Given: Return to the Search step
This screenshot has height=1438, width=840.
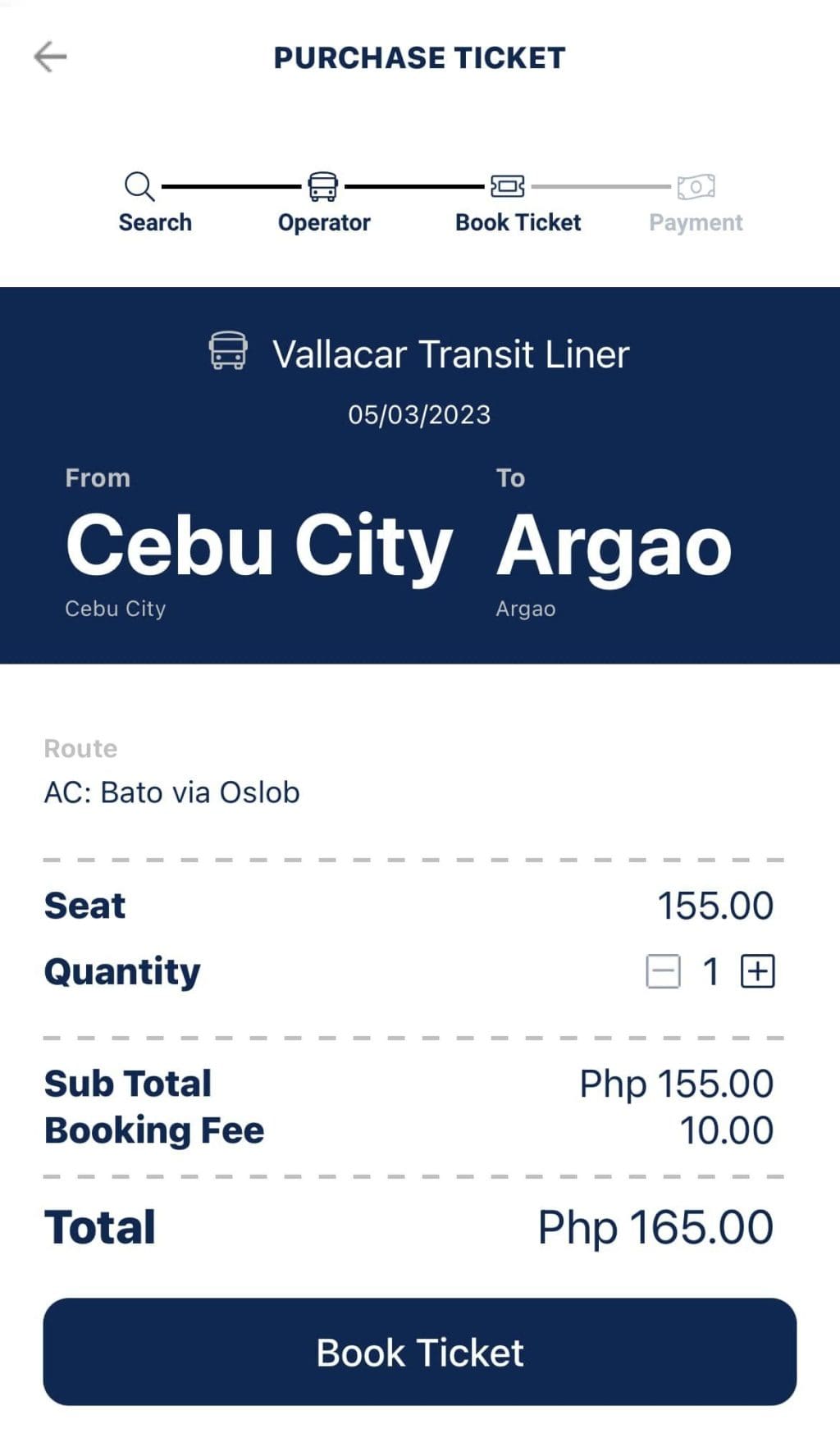Looking at the screenshot, I should [x=154, y=203].
